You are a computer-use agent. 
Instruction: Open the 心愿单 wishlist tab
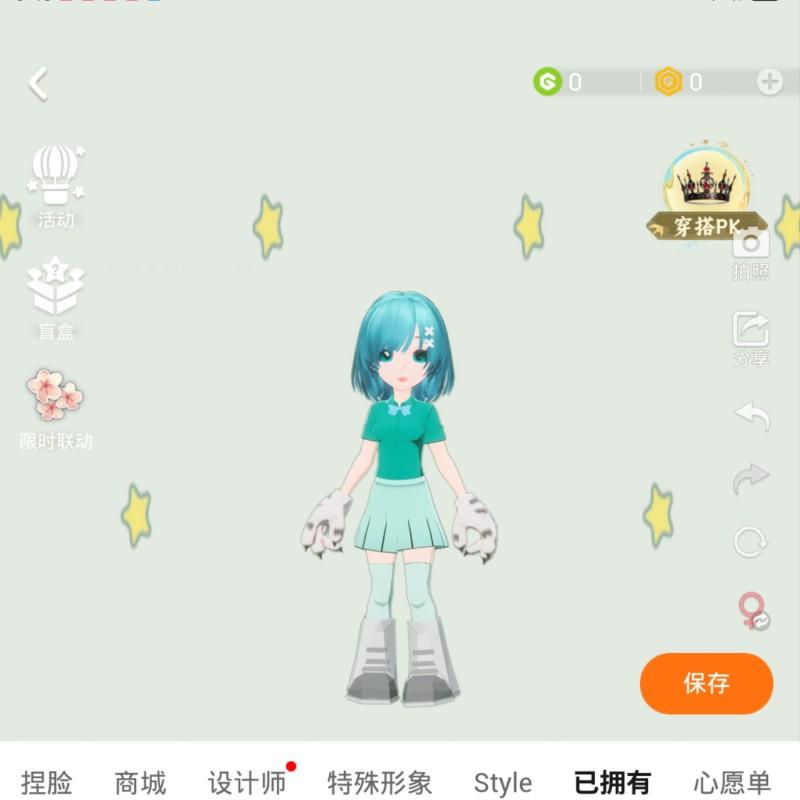click(732, 782)
